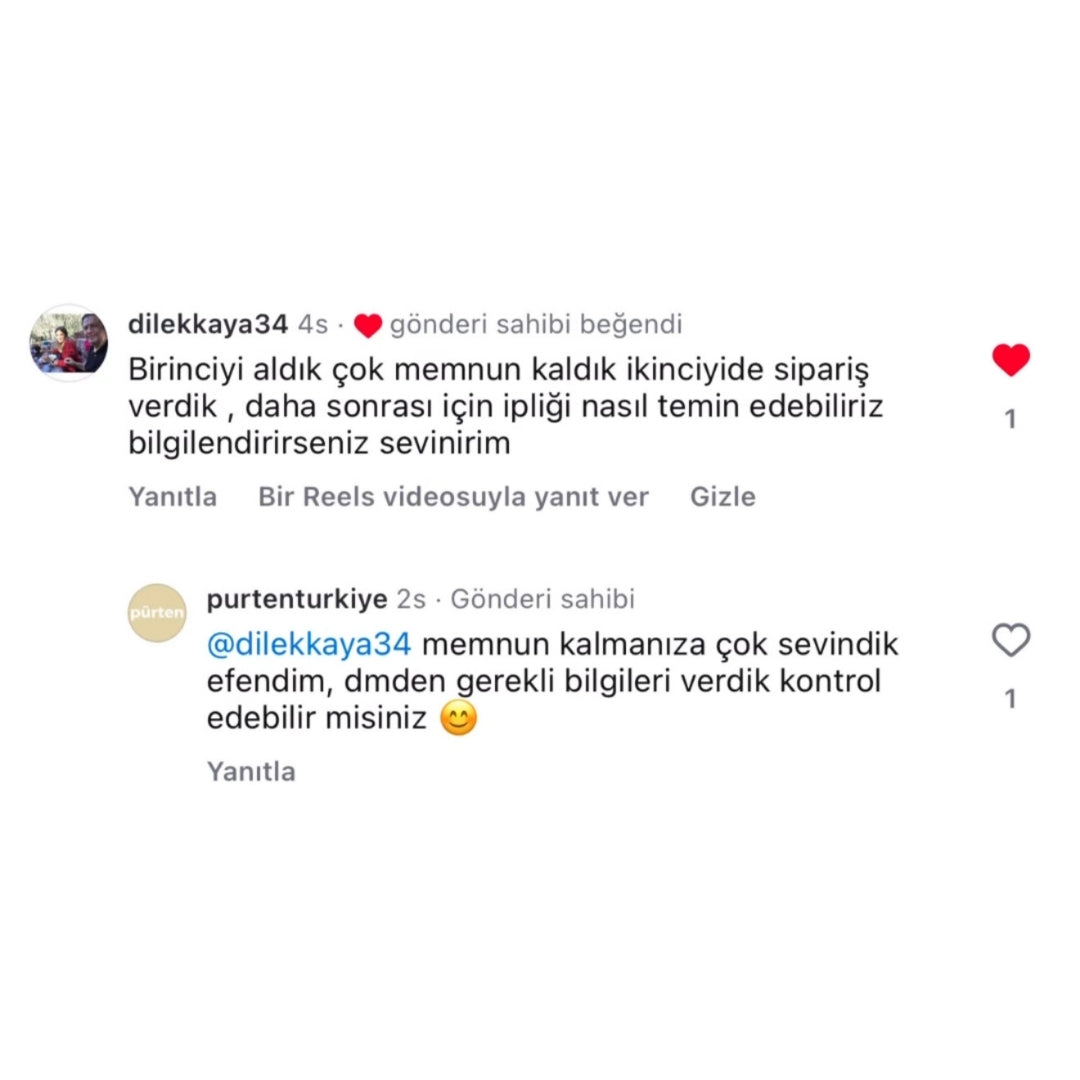Hide dilekkaya34's comment with Gizle
Viewport: 1080px width, 1080px height.
click(x=722, y=497)
